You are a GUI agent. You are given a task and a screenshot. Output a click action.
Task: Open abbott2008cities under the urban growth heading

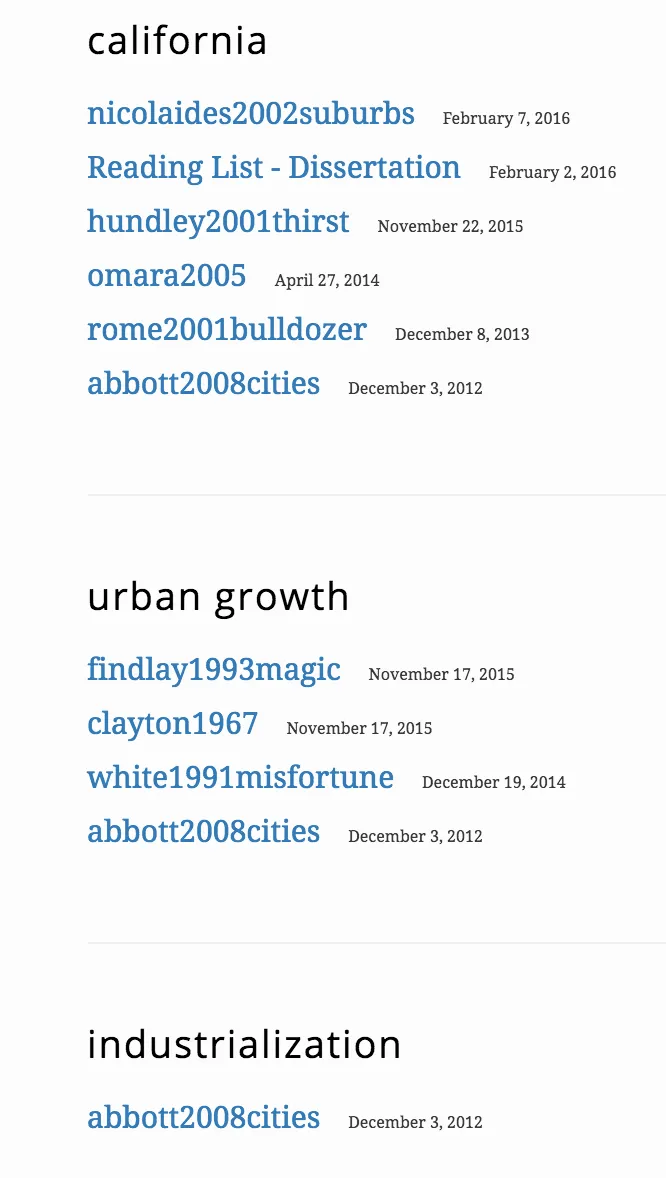[x=203, y=832]
